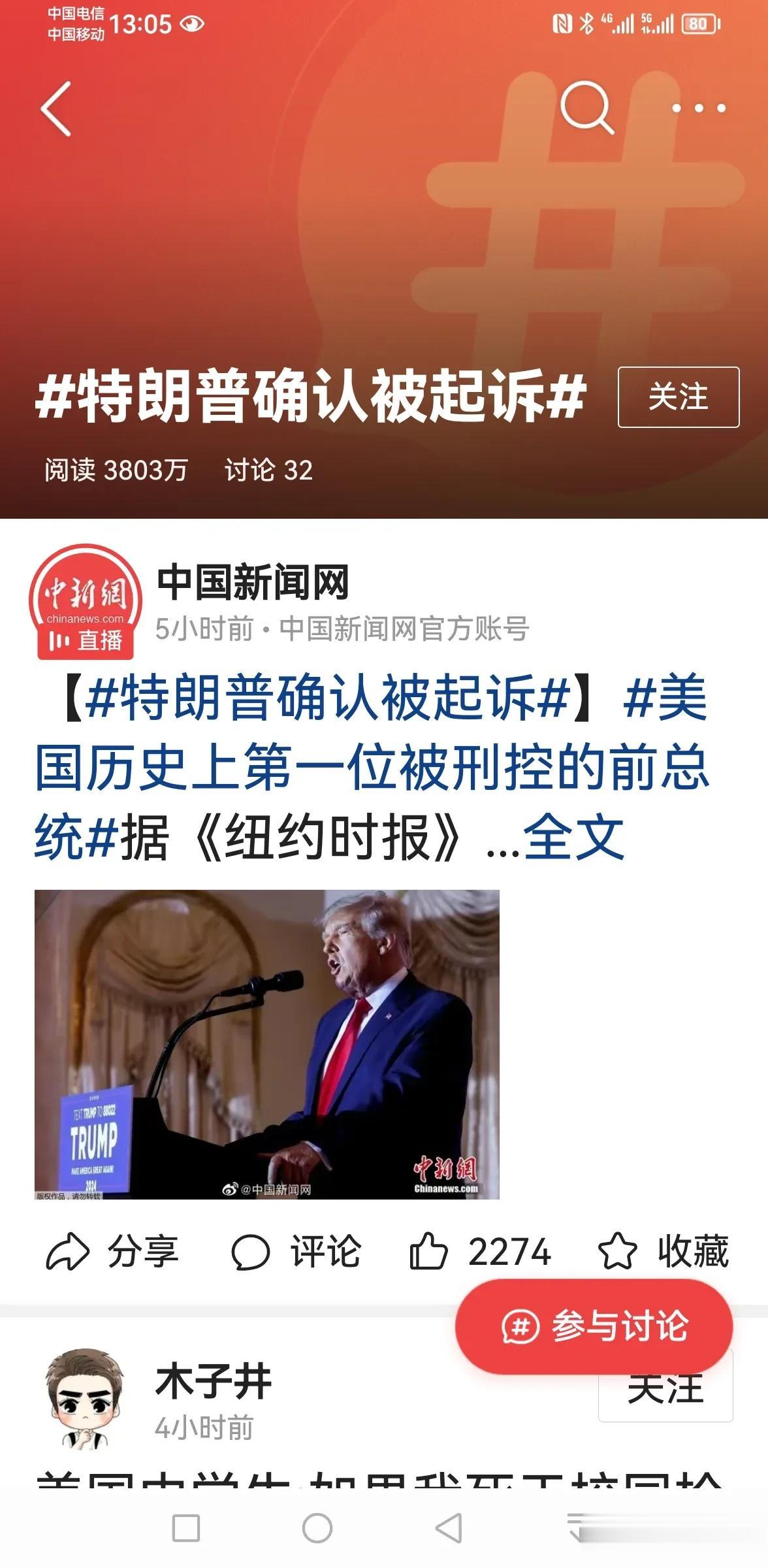
Task: Open hashtag #美国历史上第一位被刑控的前总统#
Action: (372, 768)
